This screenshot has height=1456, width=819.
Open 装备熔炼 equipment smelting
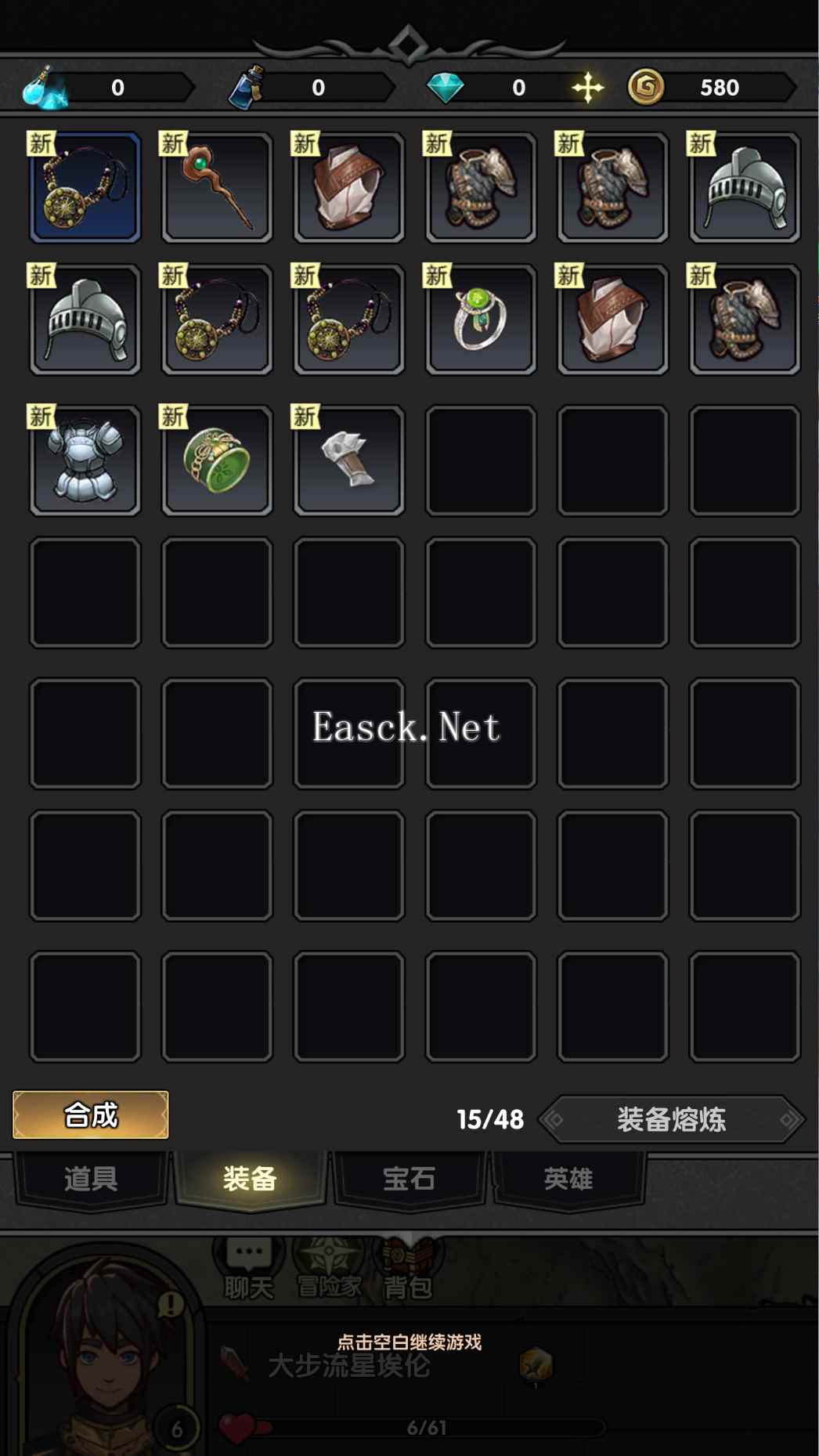672,1119
